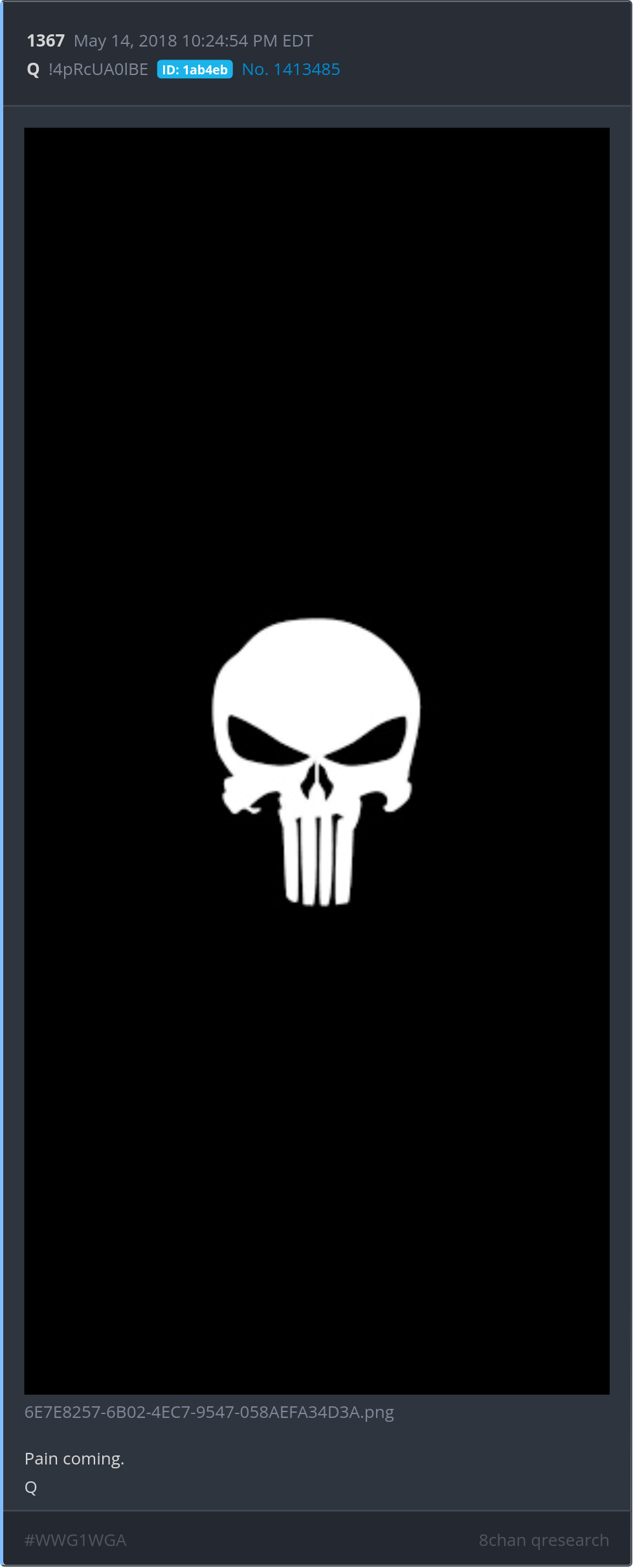Open post link No. 1413485

point(291,69)
